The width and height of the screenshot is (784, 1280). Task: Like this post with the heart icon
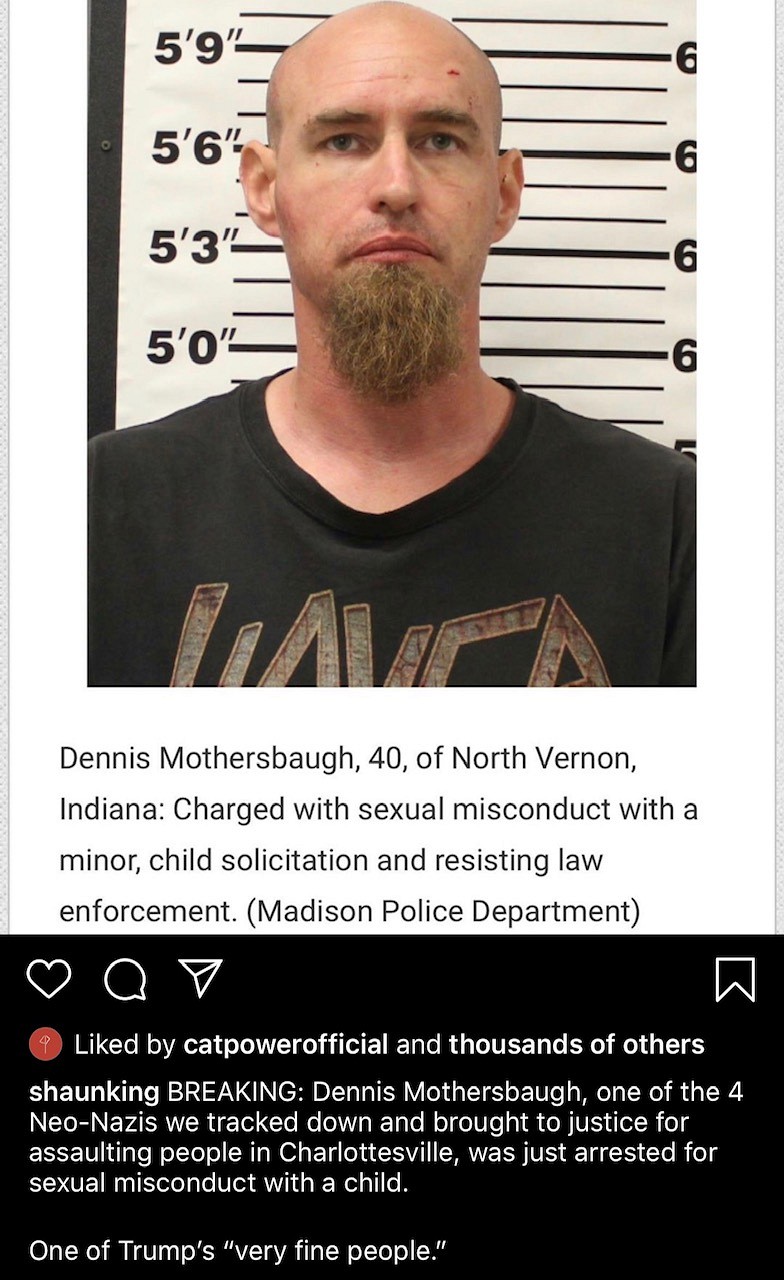(x=48, y=979)
